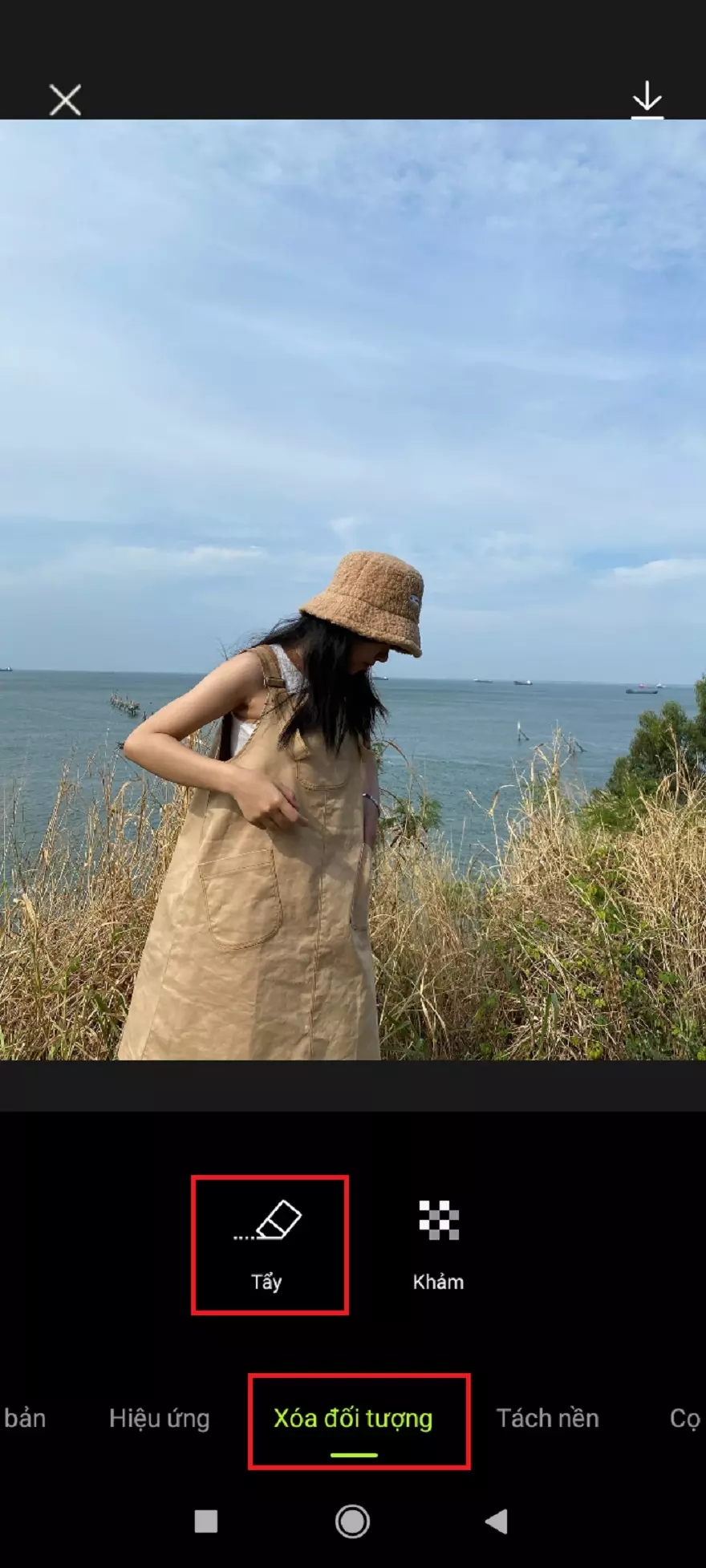The width and height of the screenshot is (706, 1568).
Task: Open the Xóa đối tượng tab
Action: click(x=353, y=1418)
